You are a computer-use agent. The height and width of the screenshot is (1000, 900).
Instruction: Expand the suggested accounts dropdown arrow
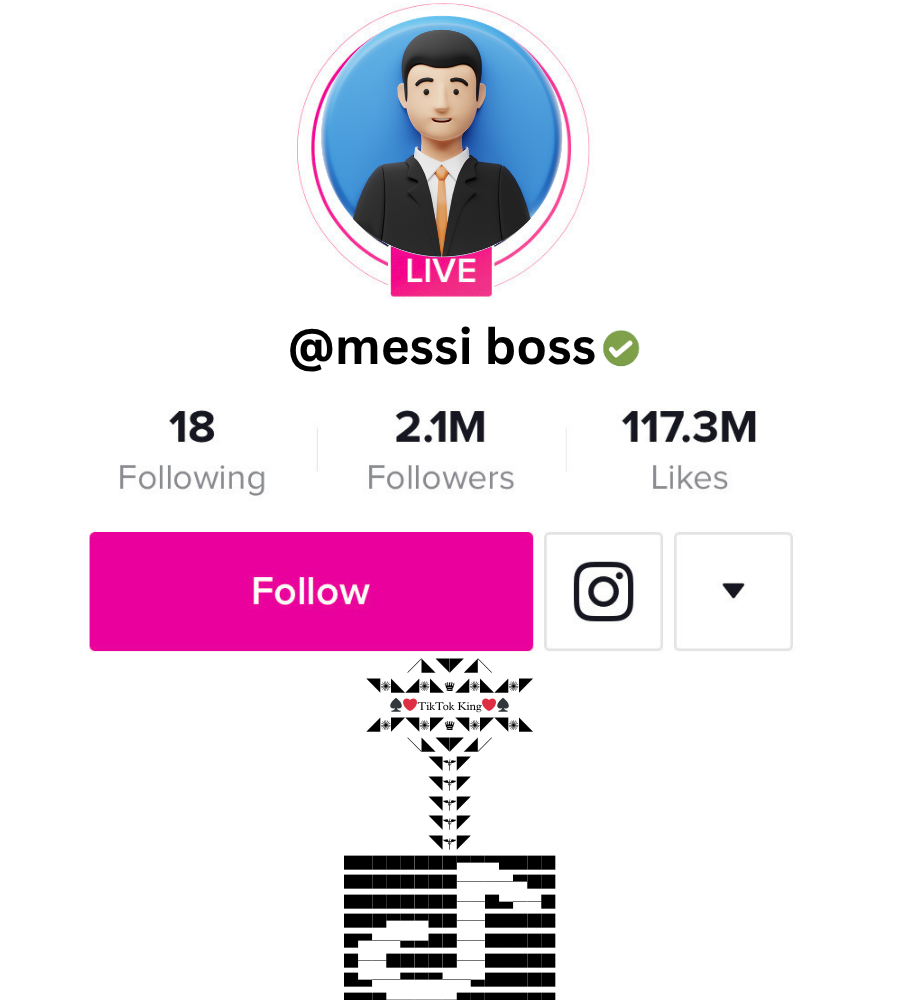pos(733,591)
